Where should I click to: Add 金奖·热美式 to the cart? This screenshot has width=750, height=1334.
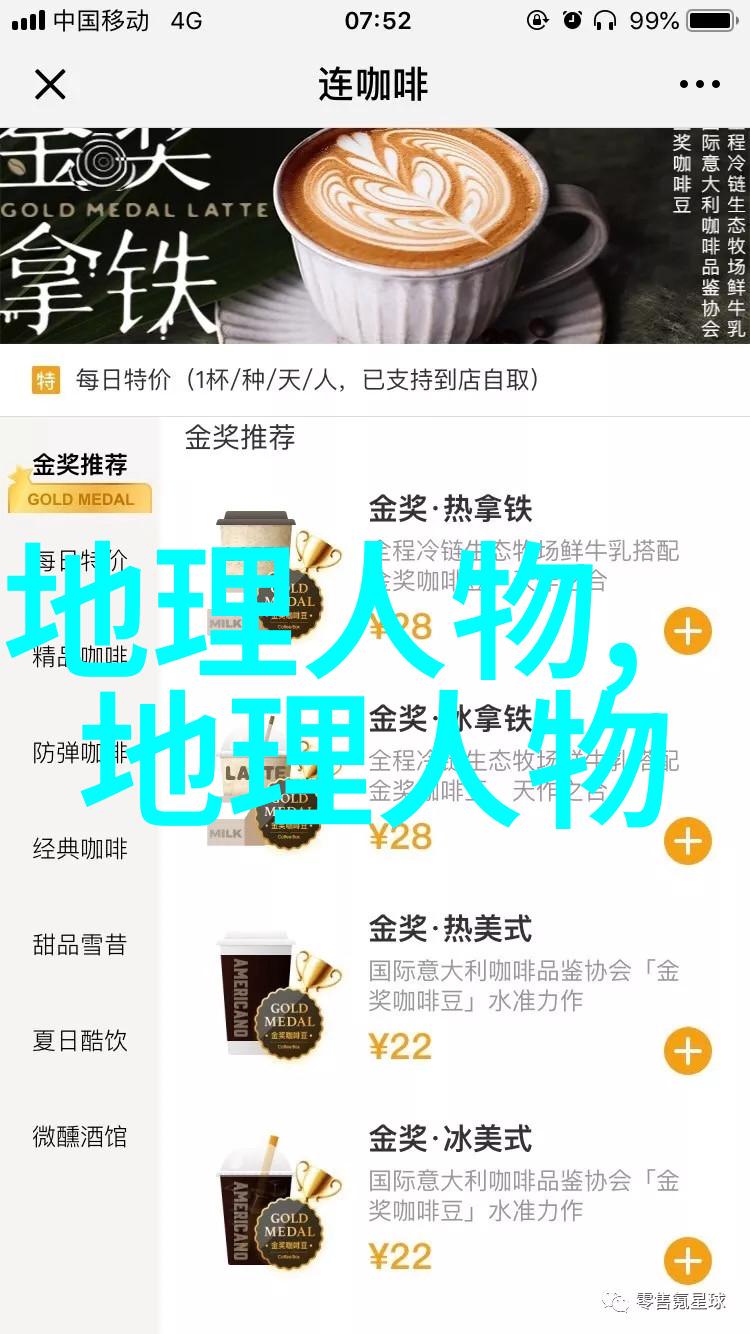point(687,1052)
